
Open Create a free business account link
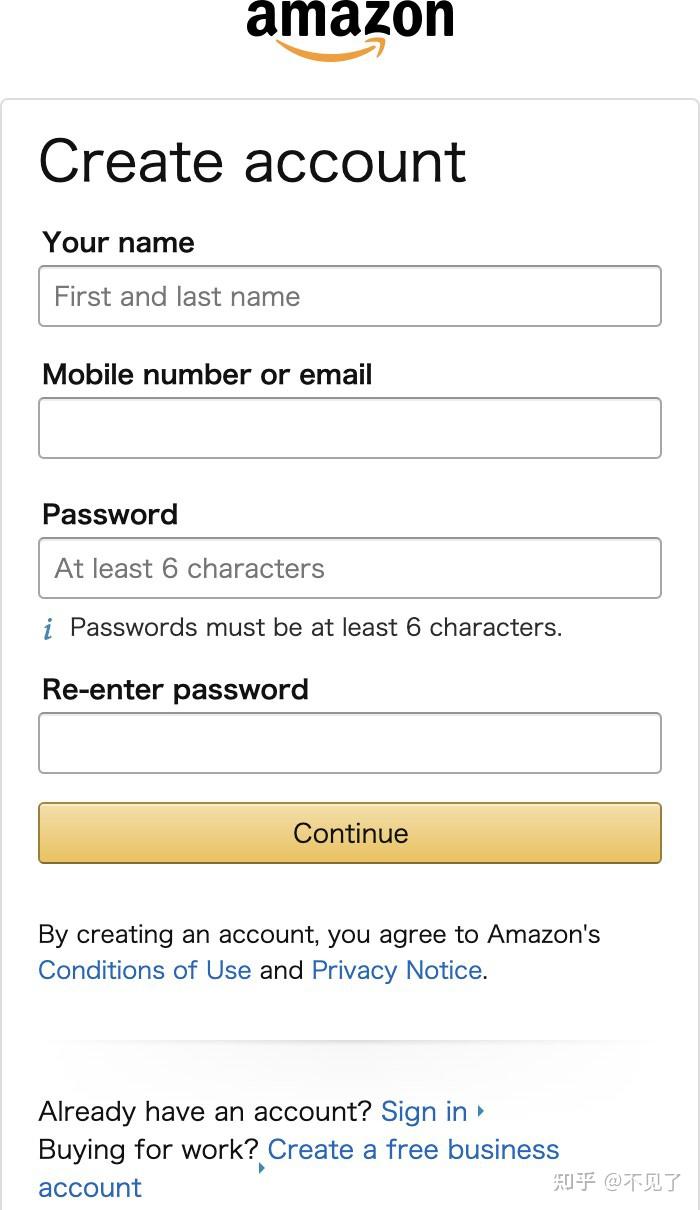tap(412, 1150)
